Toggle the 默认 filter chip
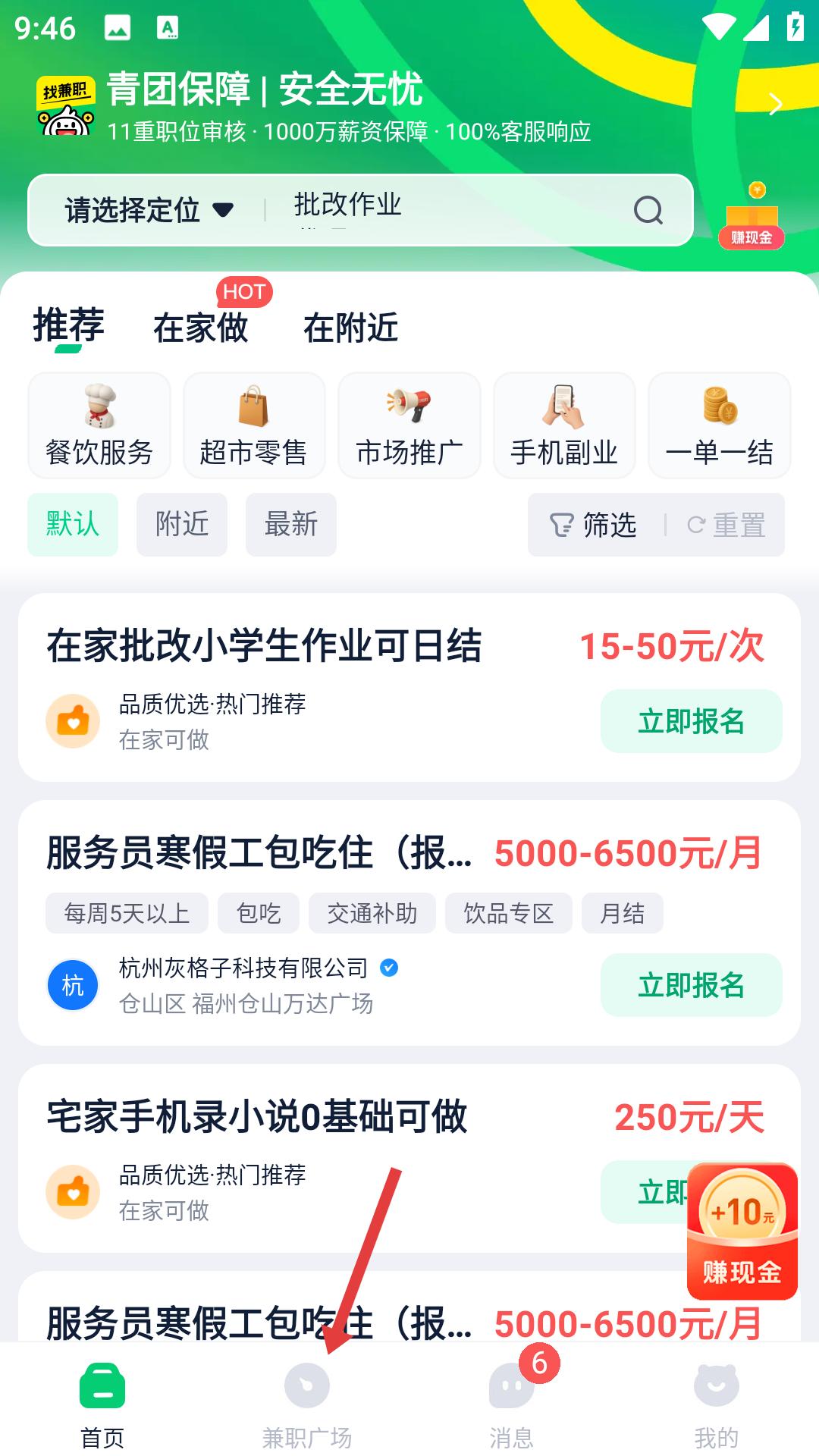 (72, 525)
